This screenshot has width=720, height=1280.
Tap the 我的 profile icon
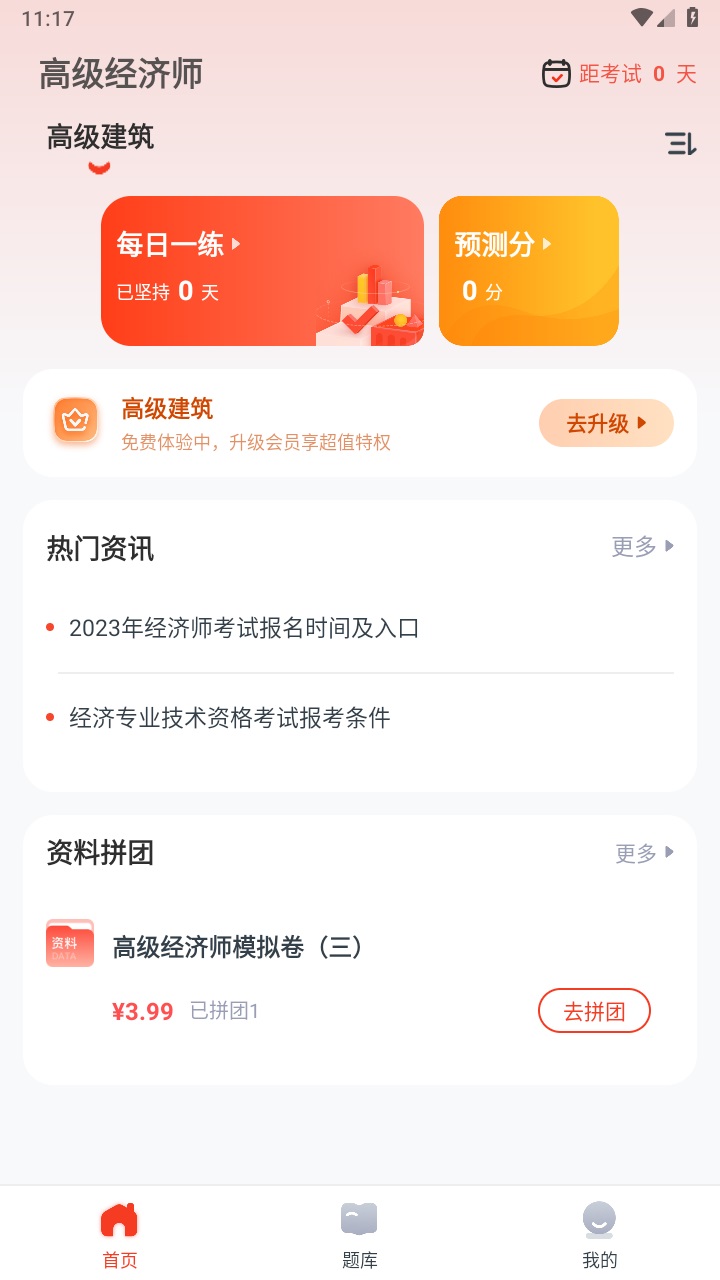pyautogui.click(x=598, y=1218)
